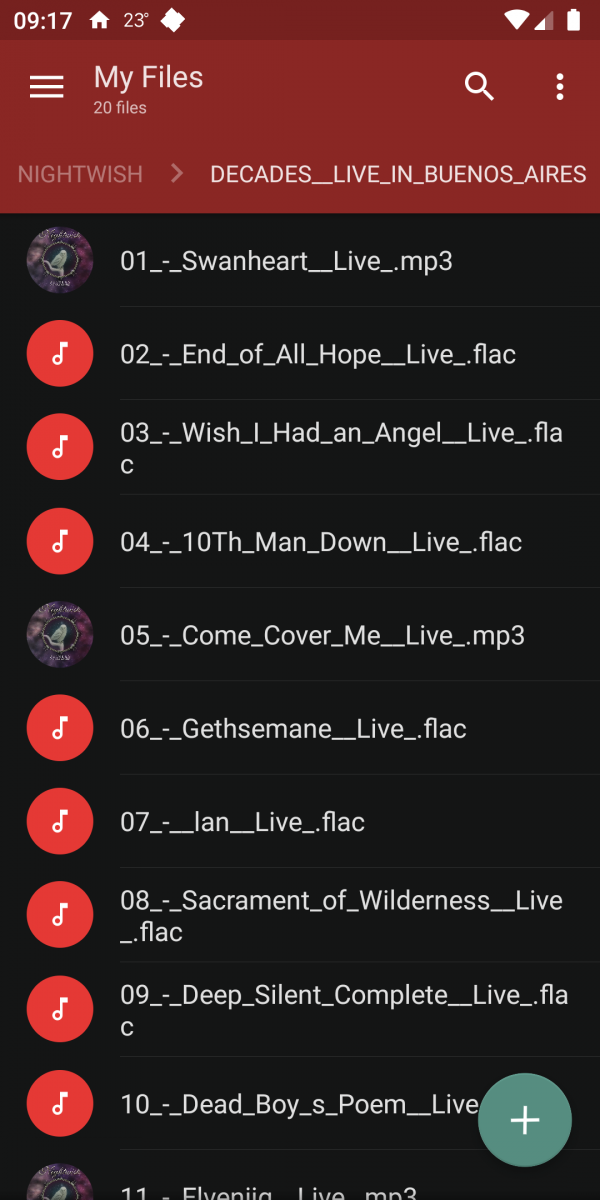
Task: Open 05_-_Come_Cover_Me__Live_.mp3
Action: pos(322,635)
